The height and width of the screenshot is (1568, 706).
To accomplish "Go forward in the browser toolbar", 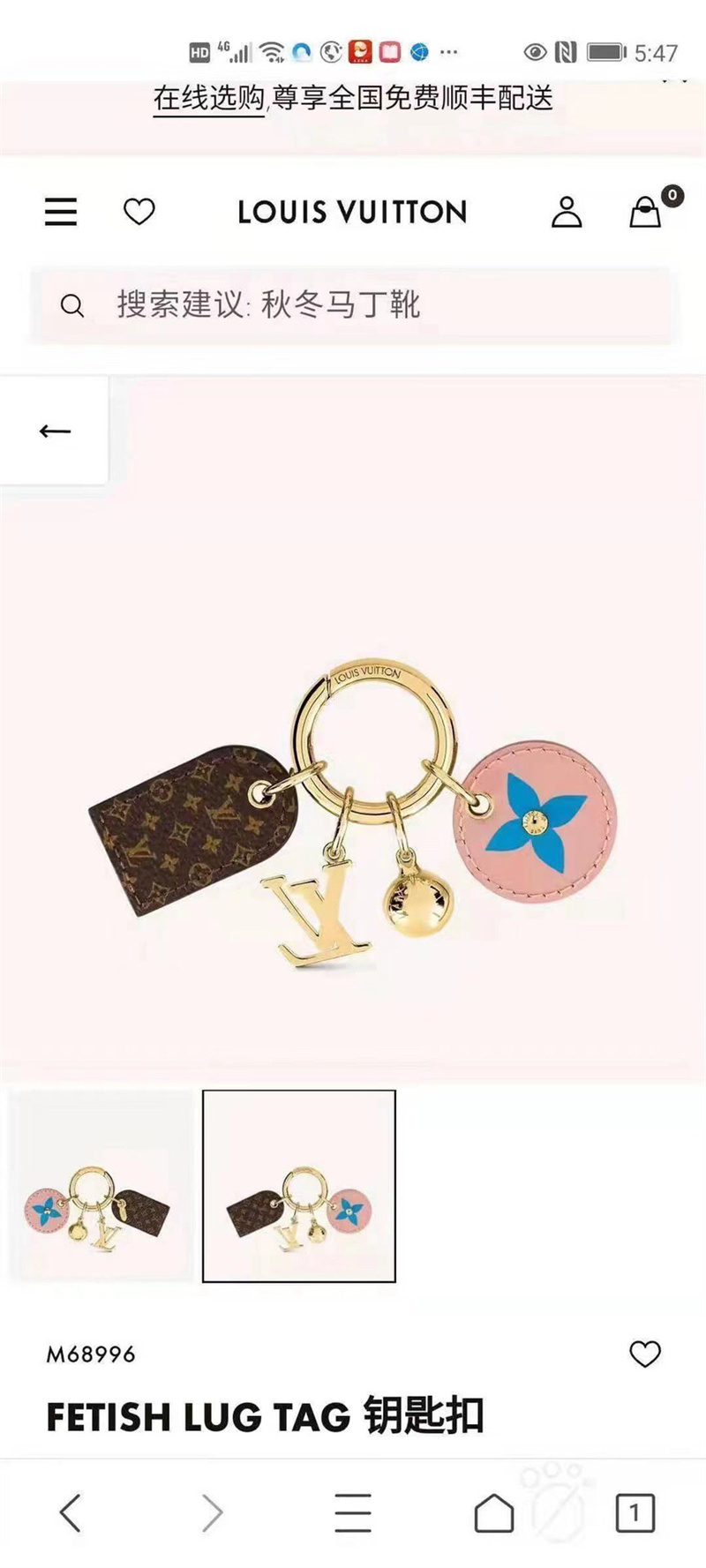I will point(212,1512).
